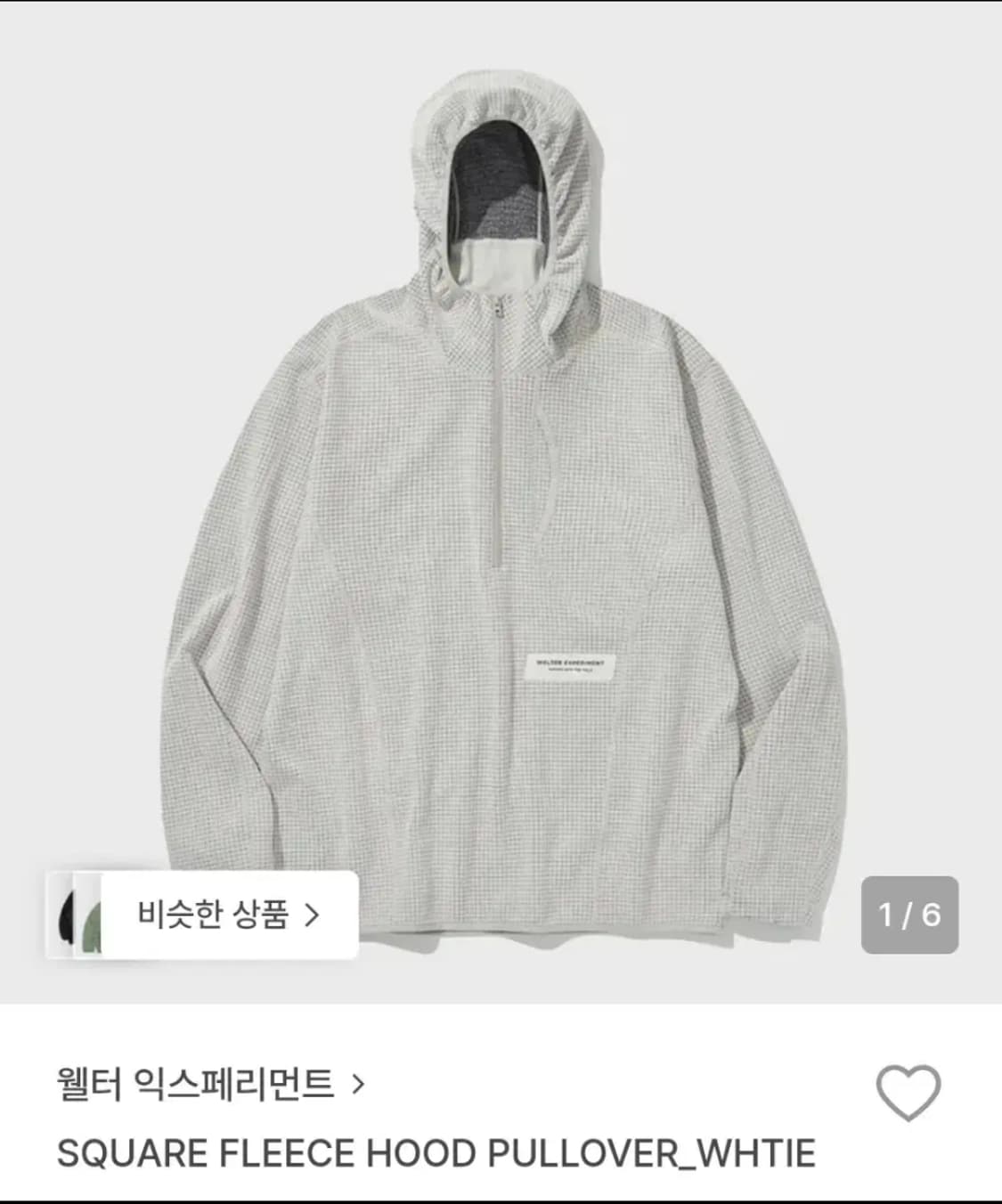
Task: Open the similar products list with the arrow
Action: (x=311, y=913)
